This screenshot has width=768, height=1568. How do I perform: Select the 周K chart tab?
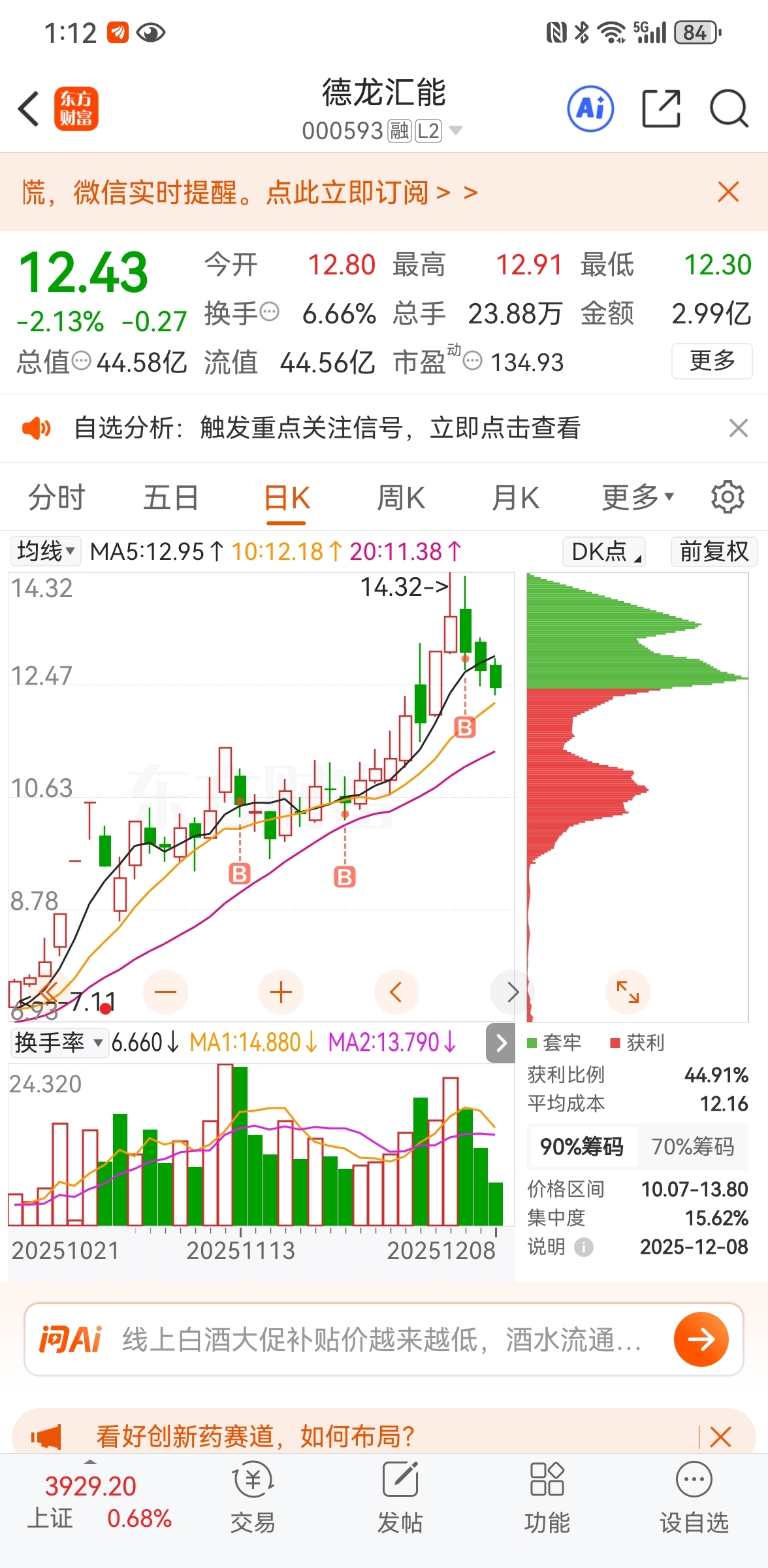pos(401,498)
